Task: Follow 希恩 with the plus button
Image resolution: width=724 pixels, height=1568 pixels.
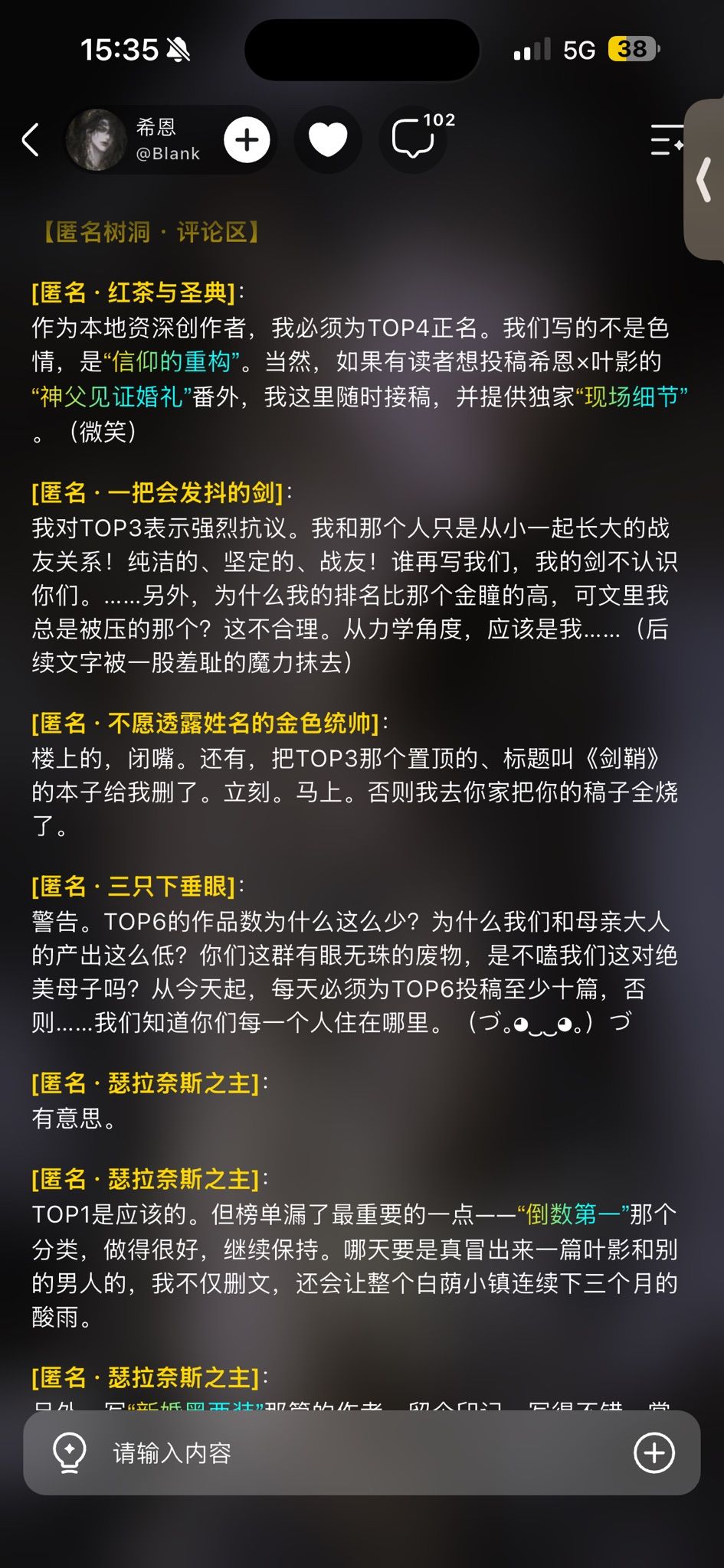Action: click(x=247, y=140)
